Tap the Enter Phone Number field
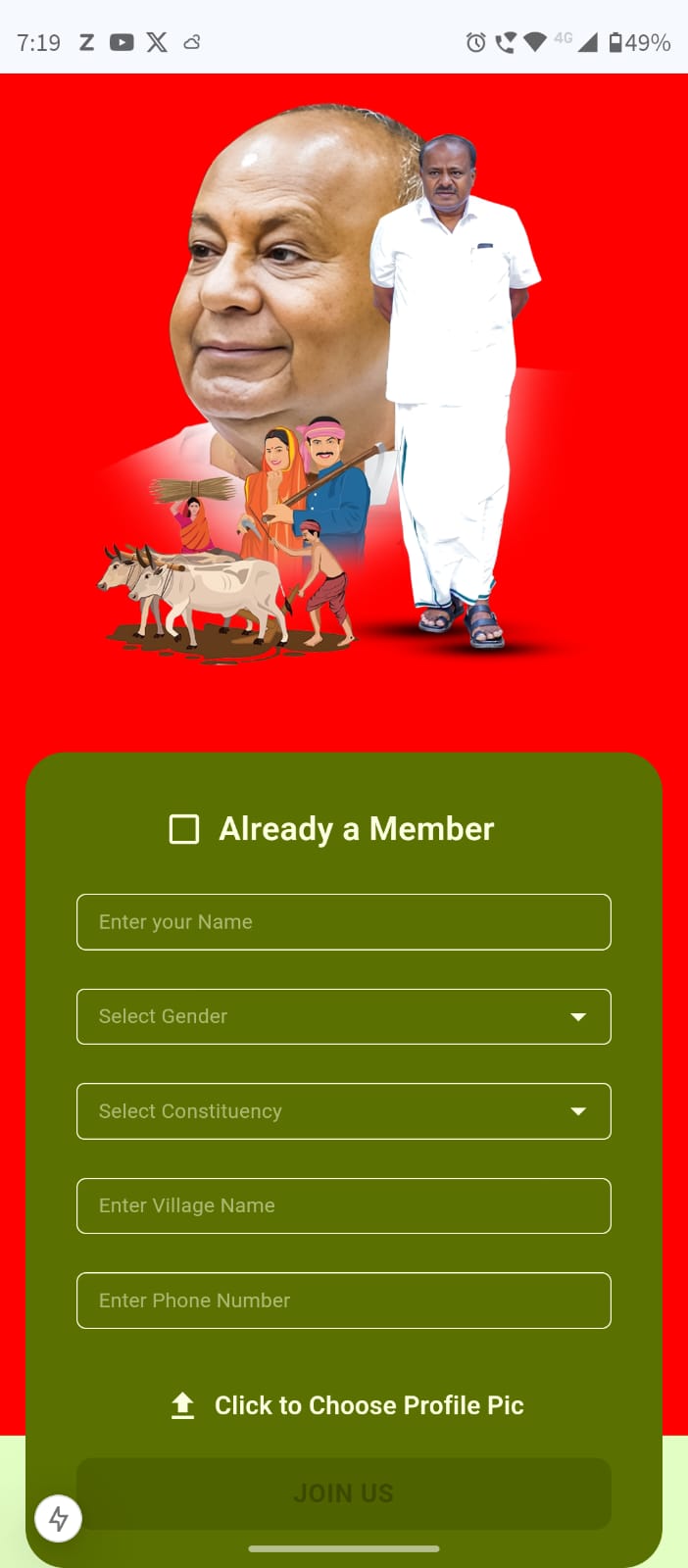The height and width of the screenshot is (1568, 688). click(343, 1300)
